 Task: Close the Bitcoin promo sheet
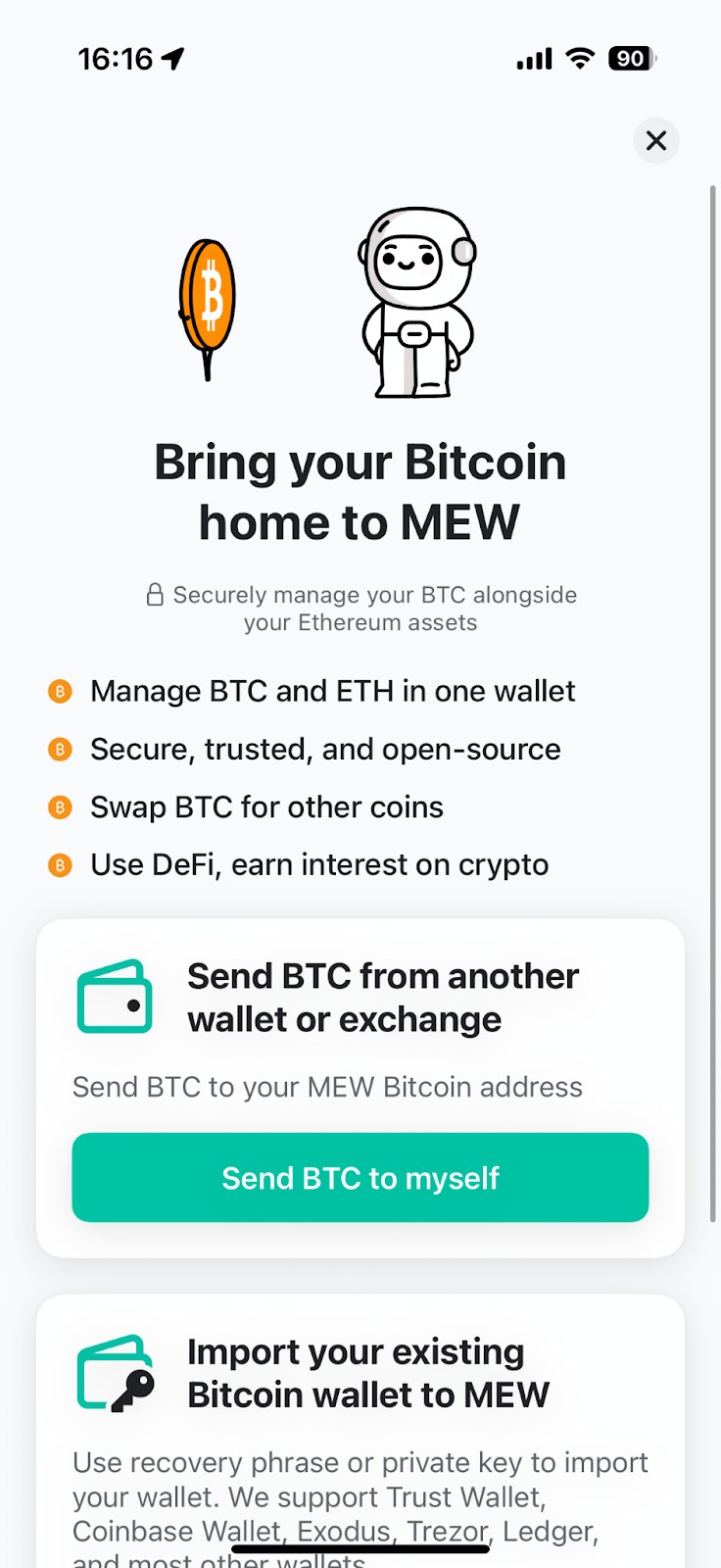pos(656,141)
